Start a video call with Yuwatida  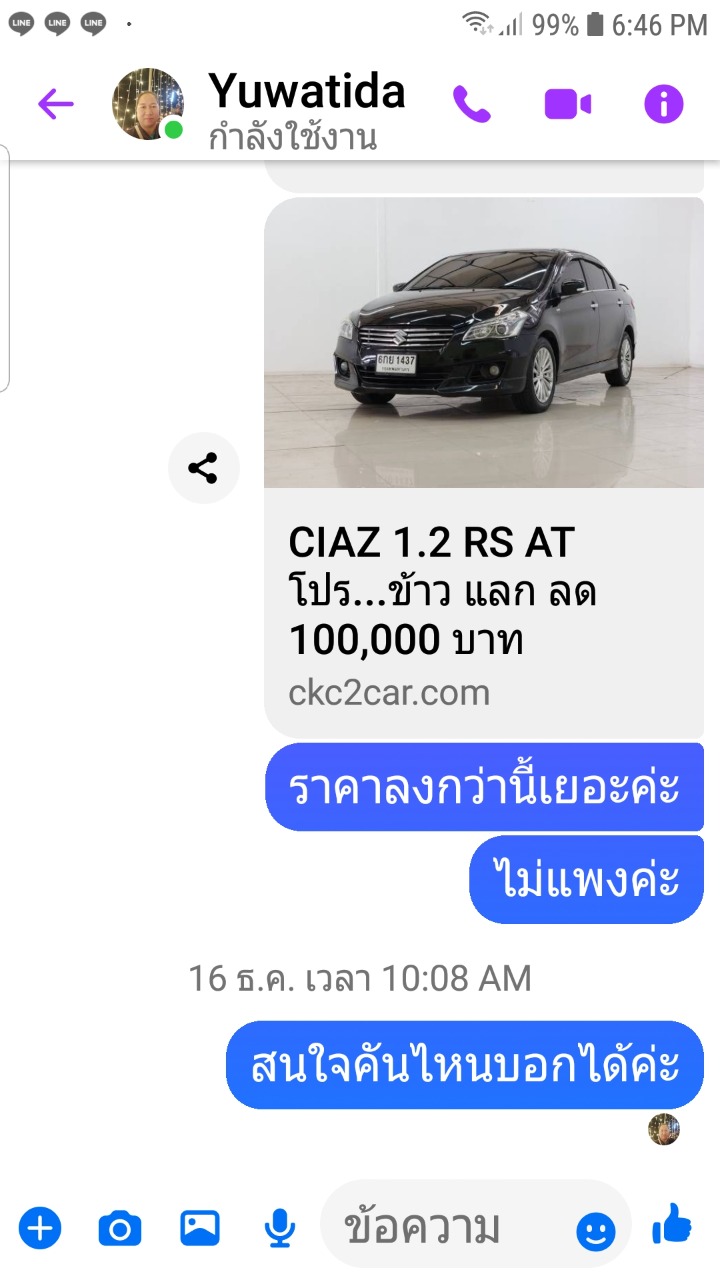pos(567,104)
